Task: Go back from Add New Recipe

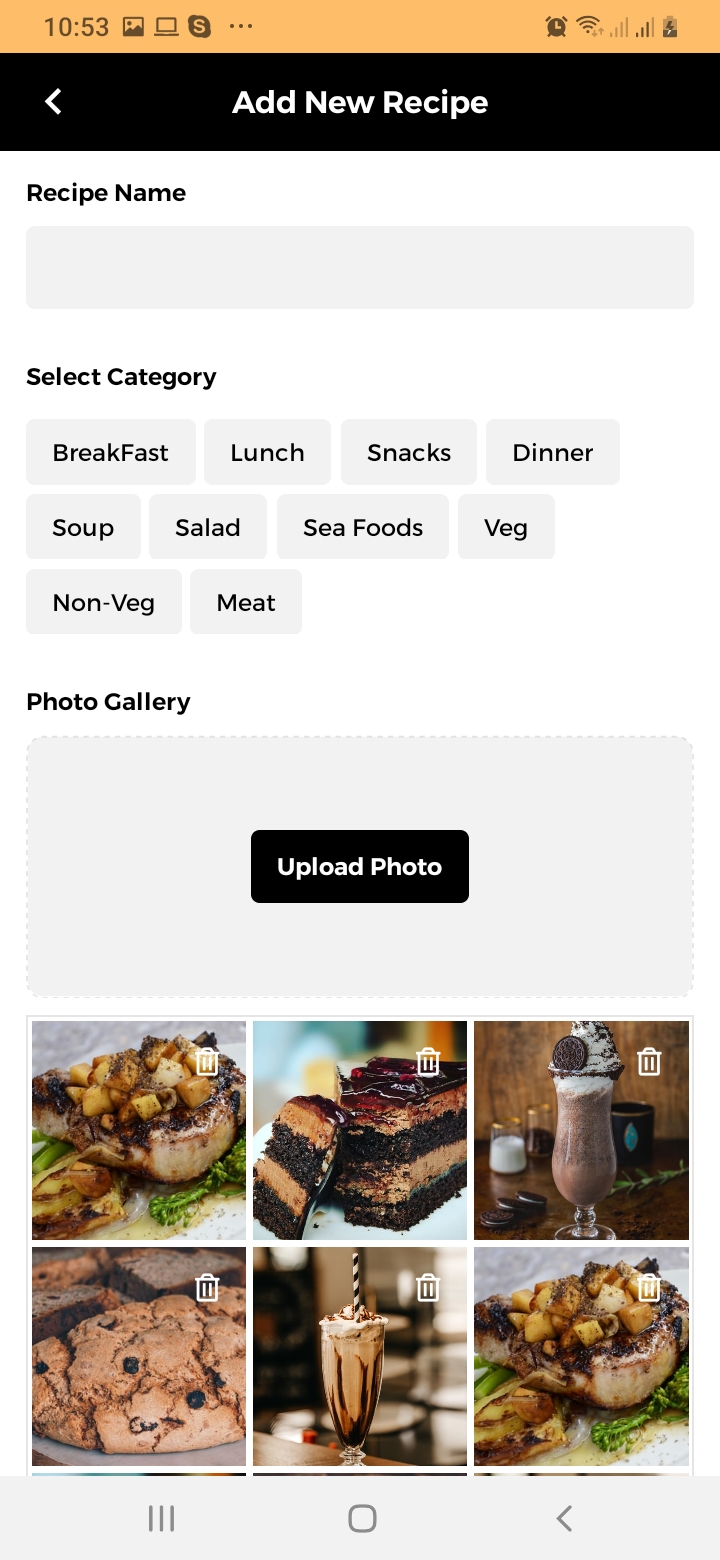Action: pyautogui.click(x=54, y=102)
